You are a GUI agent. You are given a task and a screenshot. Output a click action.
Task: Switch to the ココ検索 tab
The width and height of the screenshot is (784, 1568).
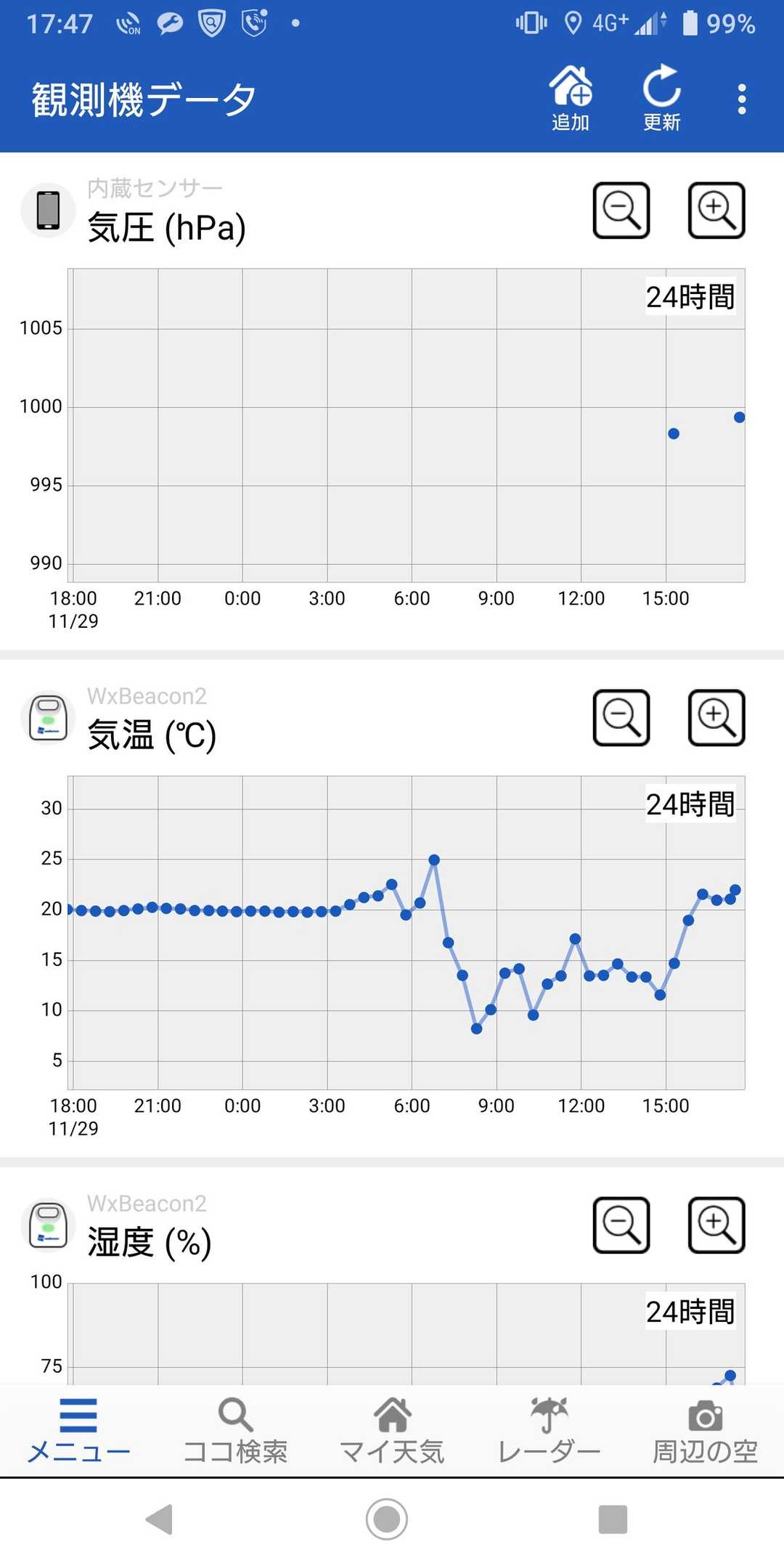(235, 1430)
